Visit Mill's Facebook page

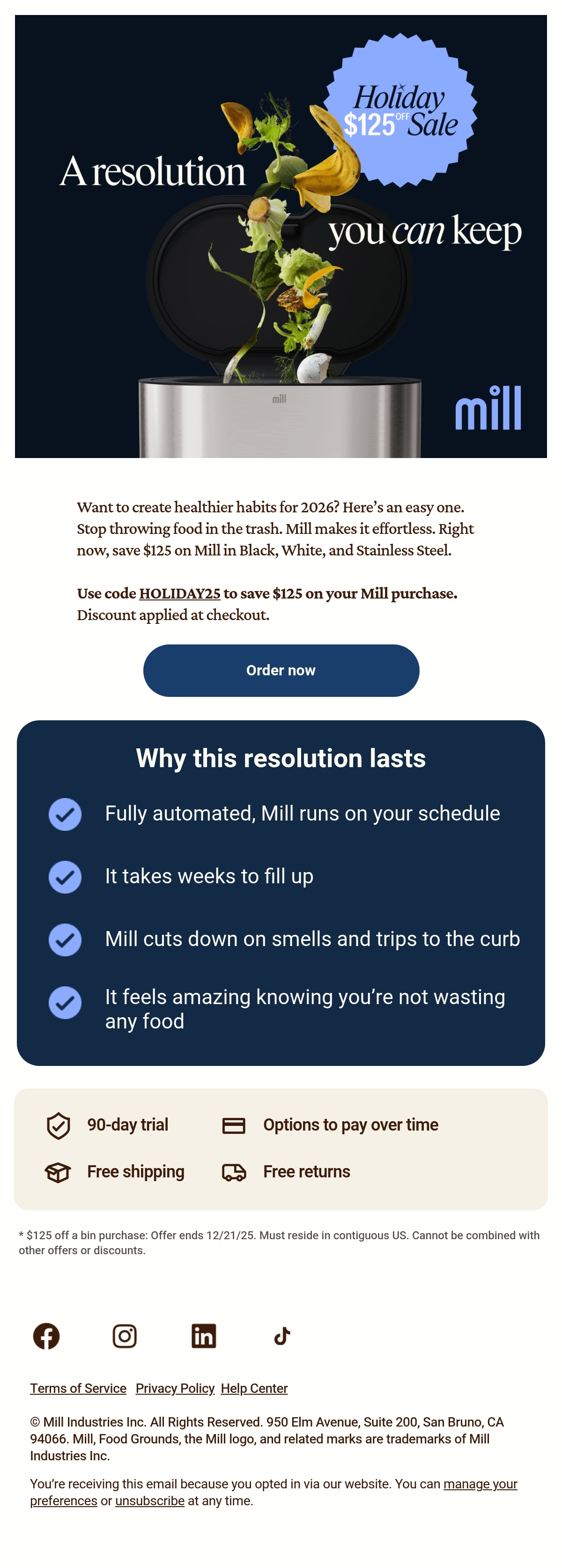[46, 1336]
